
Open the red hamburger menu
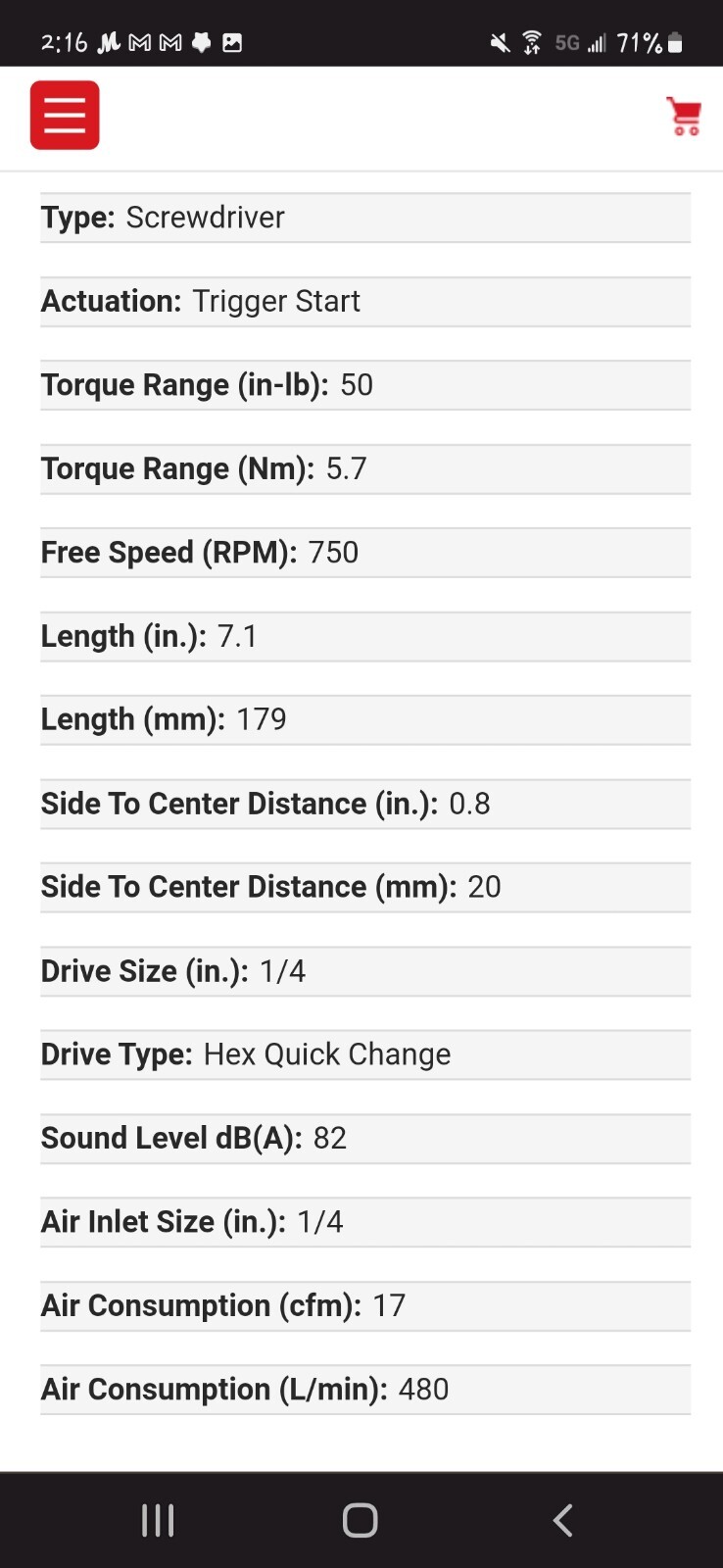tap(65, 116)
